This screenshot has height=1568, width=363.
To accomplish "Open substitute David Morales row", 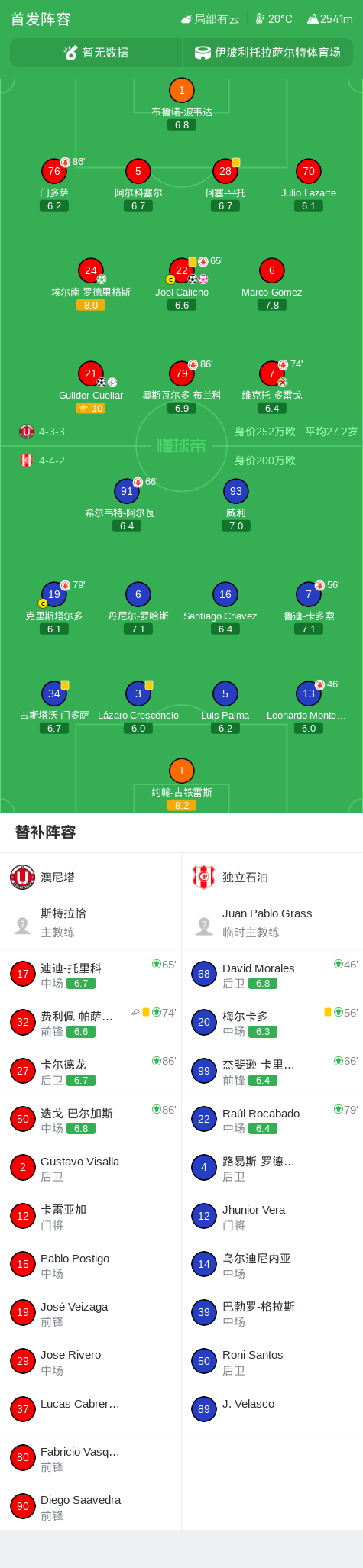I will click(x=272, y=974).
